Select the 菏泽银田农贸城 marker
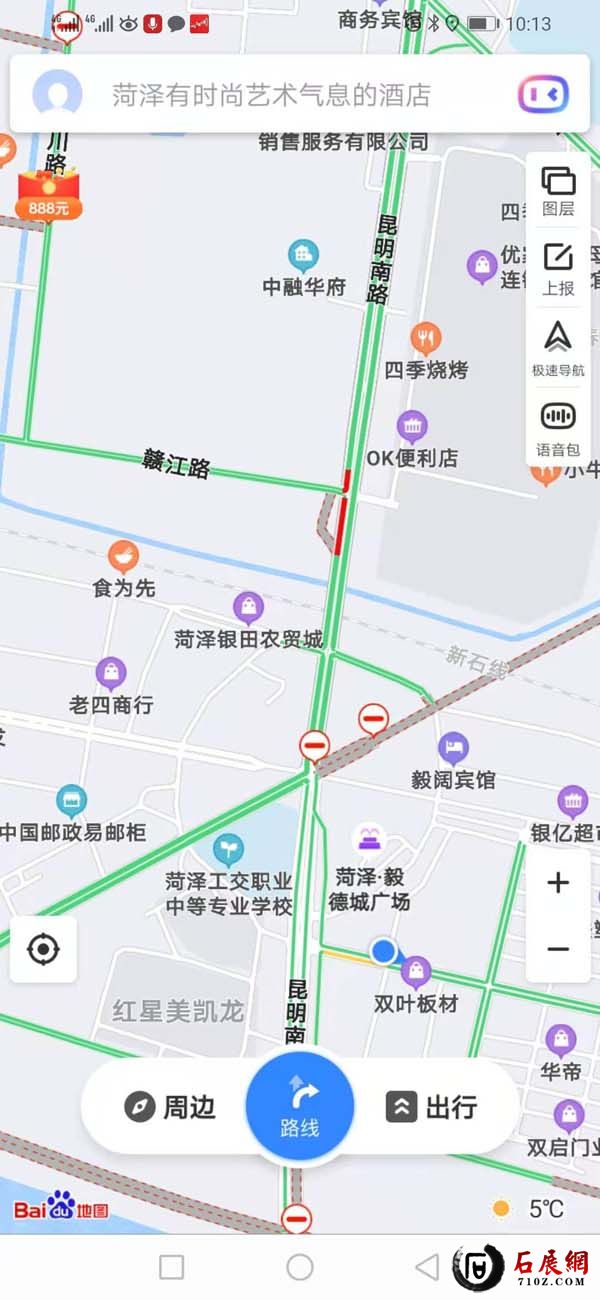Viewport: 600px width, 1300px height. (x=248, y=608)
